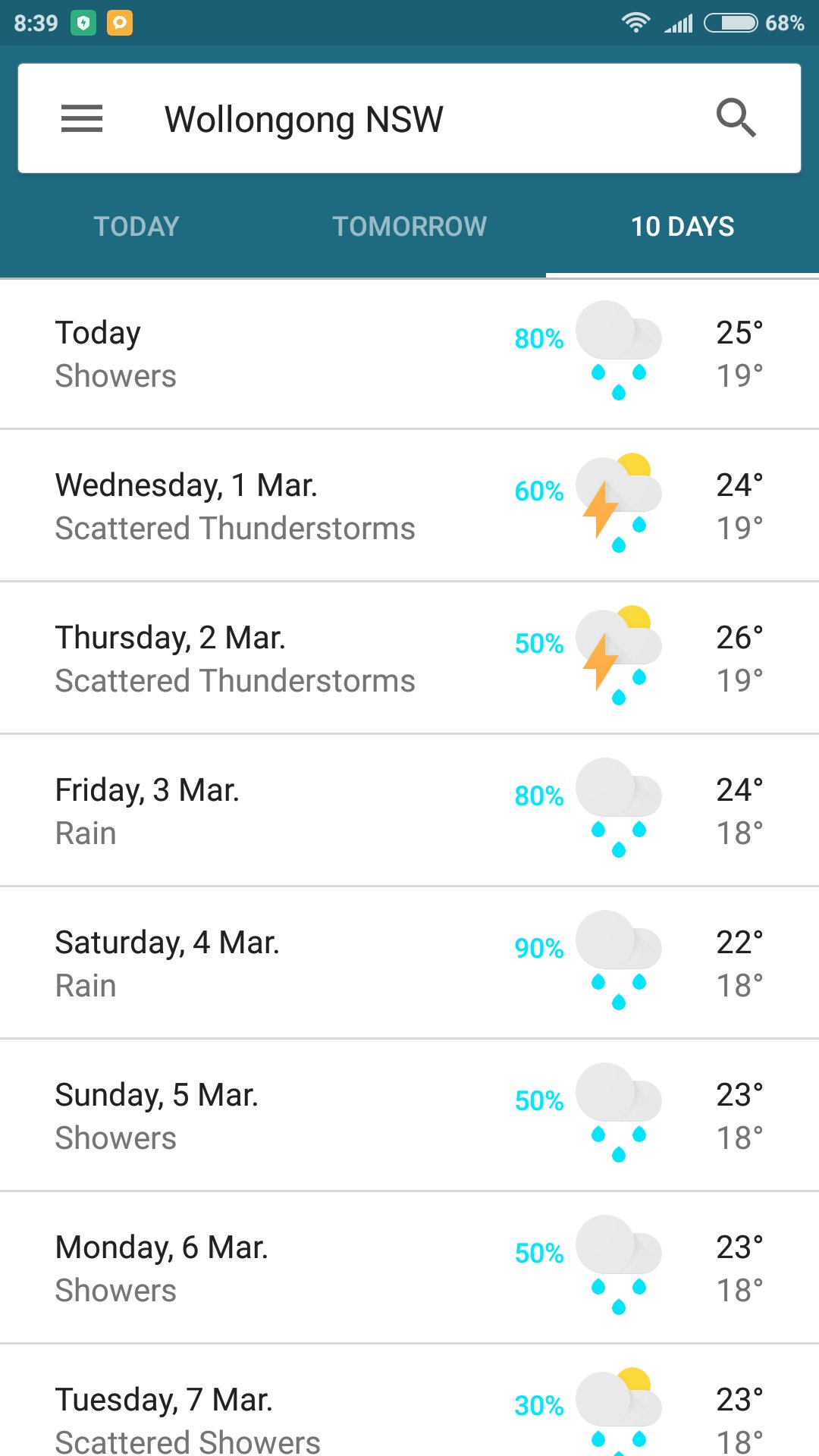Image resolution: width=819 pixels, height=1456 pixels.
Task: Open Sunday, 5 Mar. Showers row
Action: [409, 1116]
